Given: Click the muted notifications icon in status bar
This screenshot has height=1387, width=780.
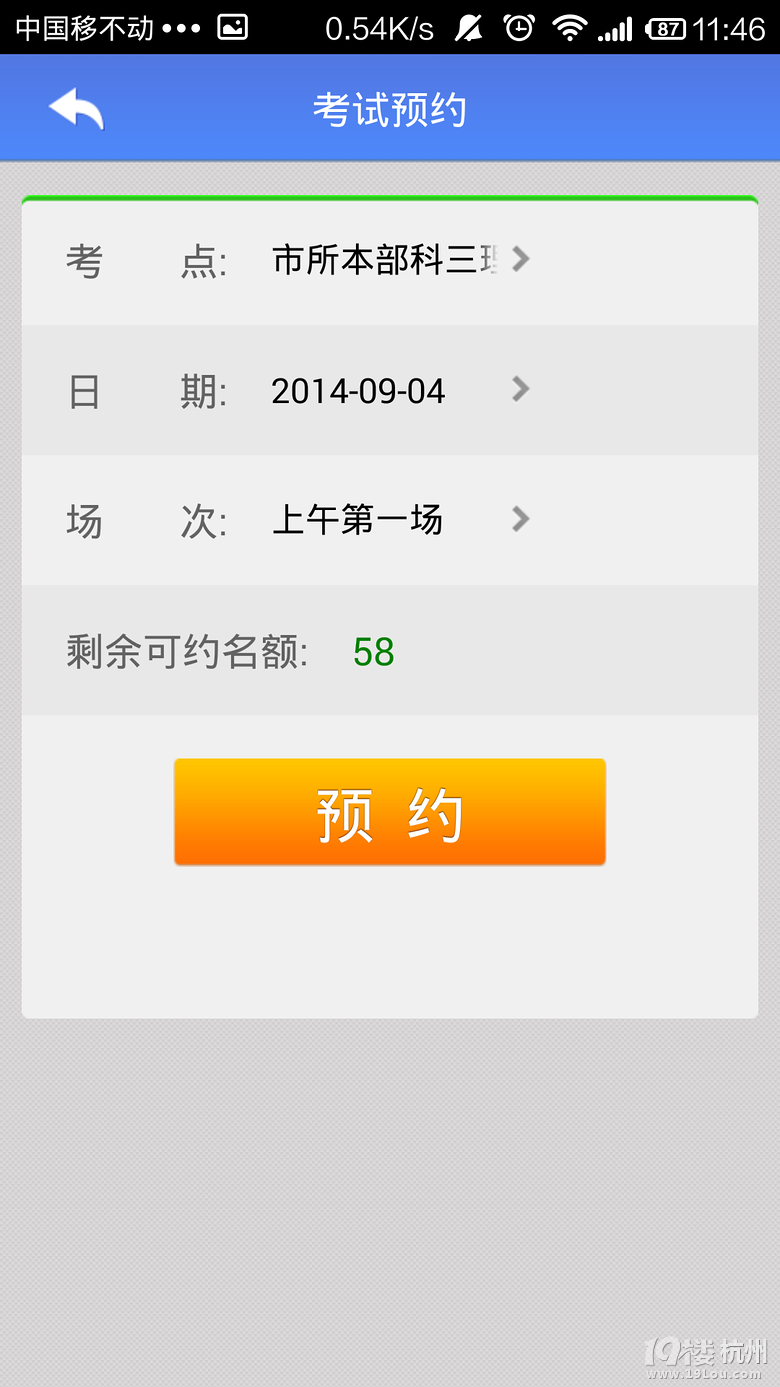Looking at the screenshot, I should tap(466, 27).
